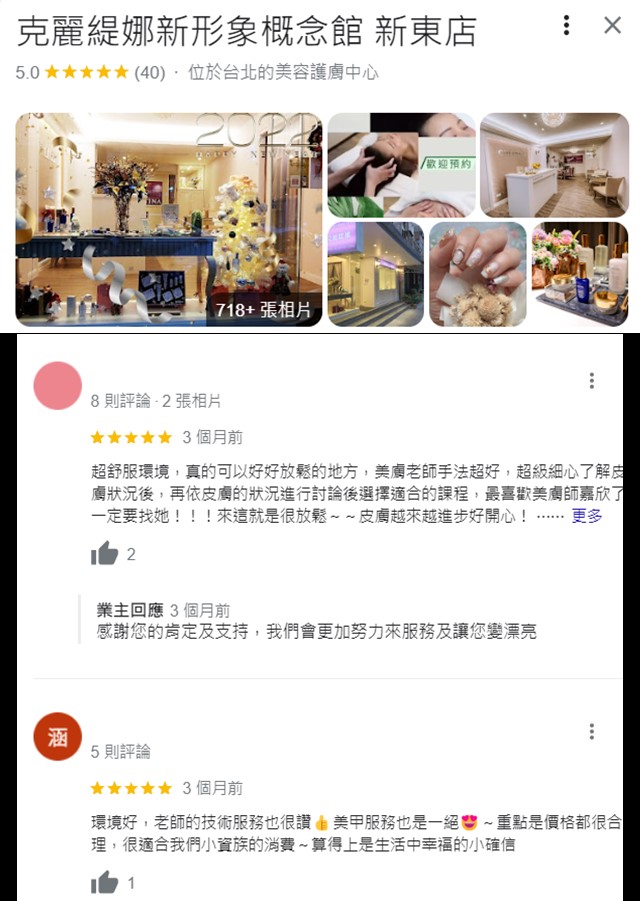The image size is (640, 901).
Task: Open options menu for the first review
Action: (x=592, y=381)
